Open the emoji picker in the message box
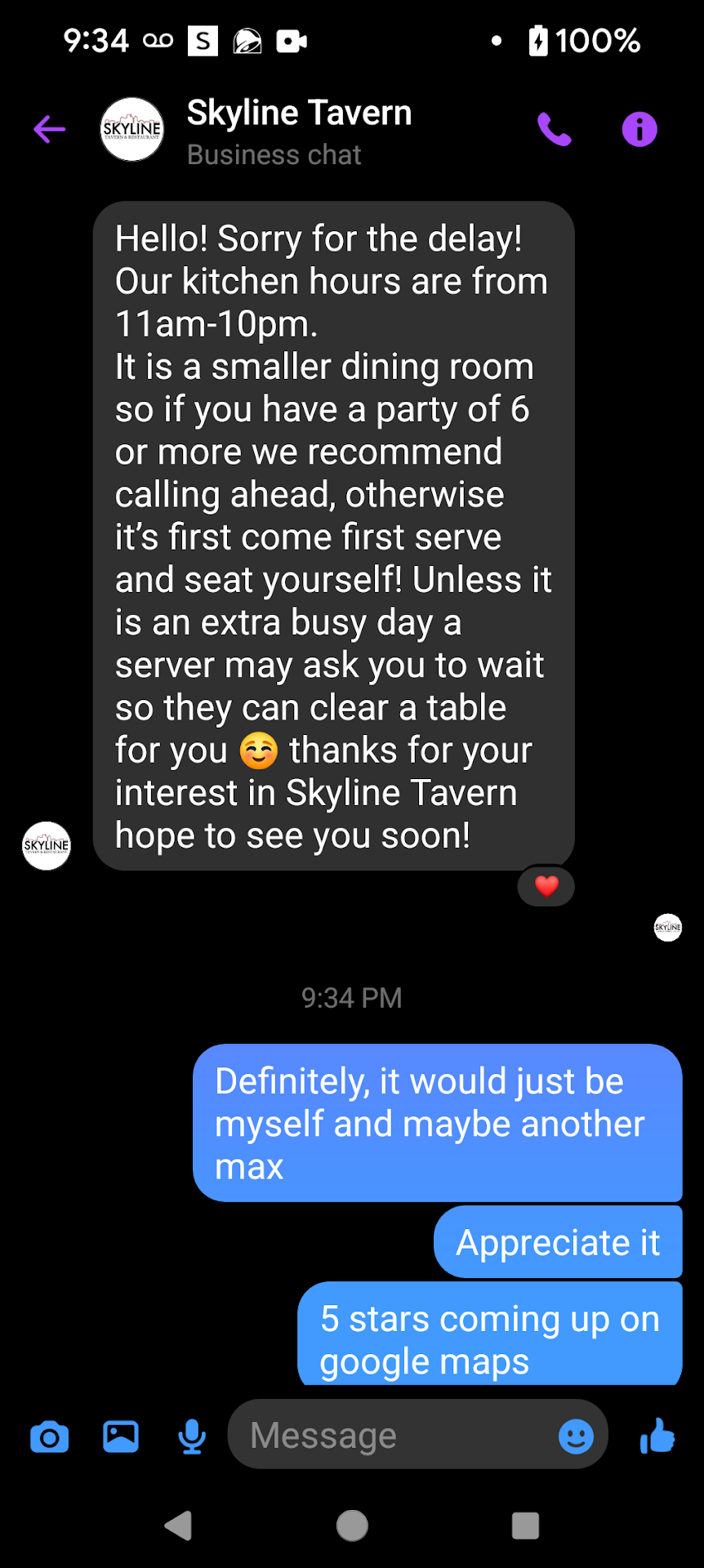Image resolution: width=704 pixels, height=1568 pixels. [576, 1436]
